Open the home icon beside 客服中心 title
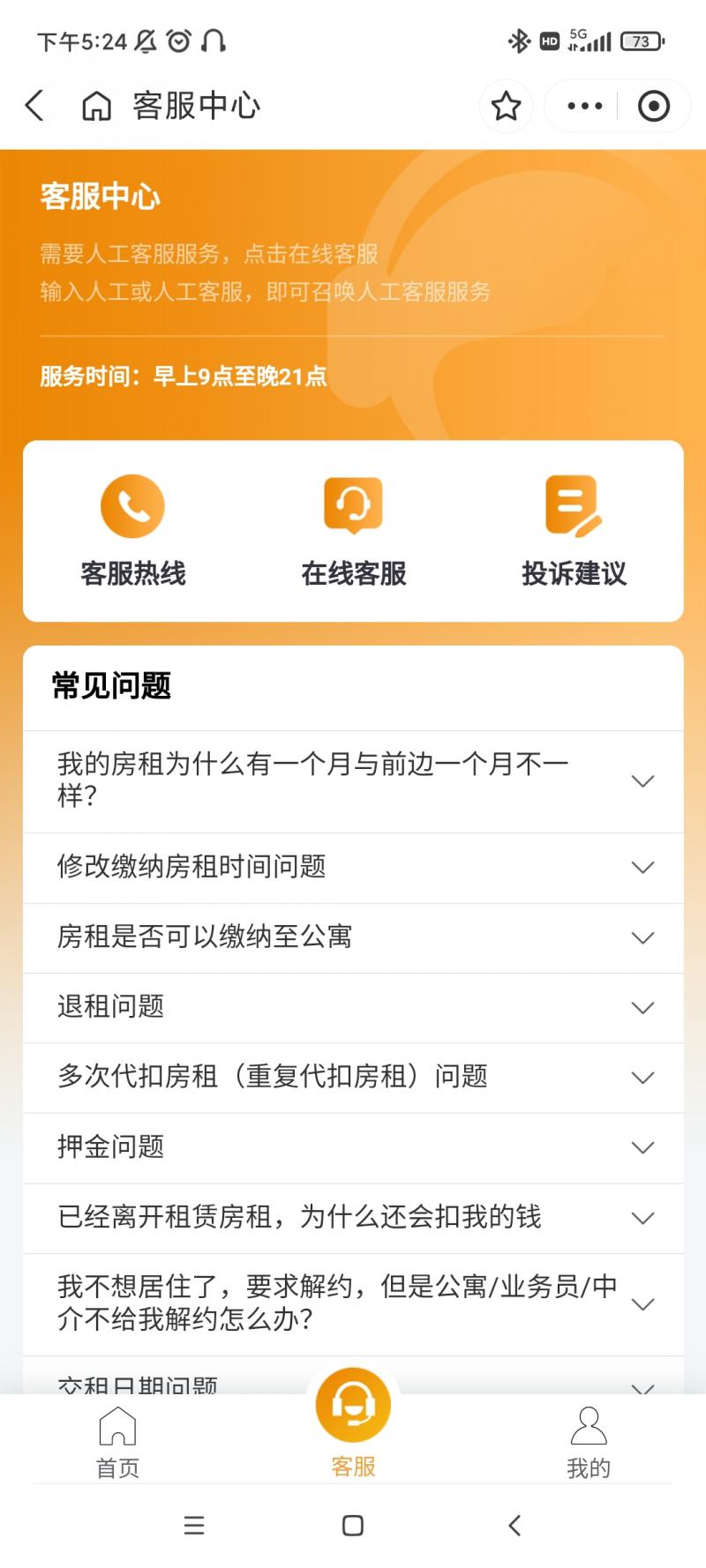This screenshot has height=1568, width=706. coord(96,106)
